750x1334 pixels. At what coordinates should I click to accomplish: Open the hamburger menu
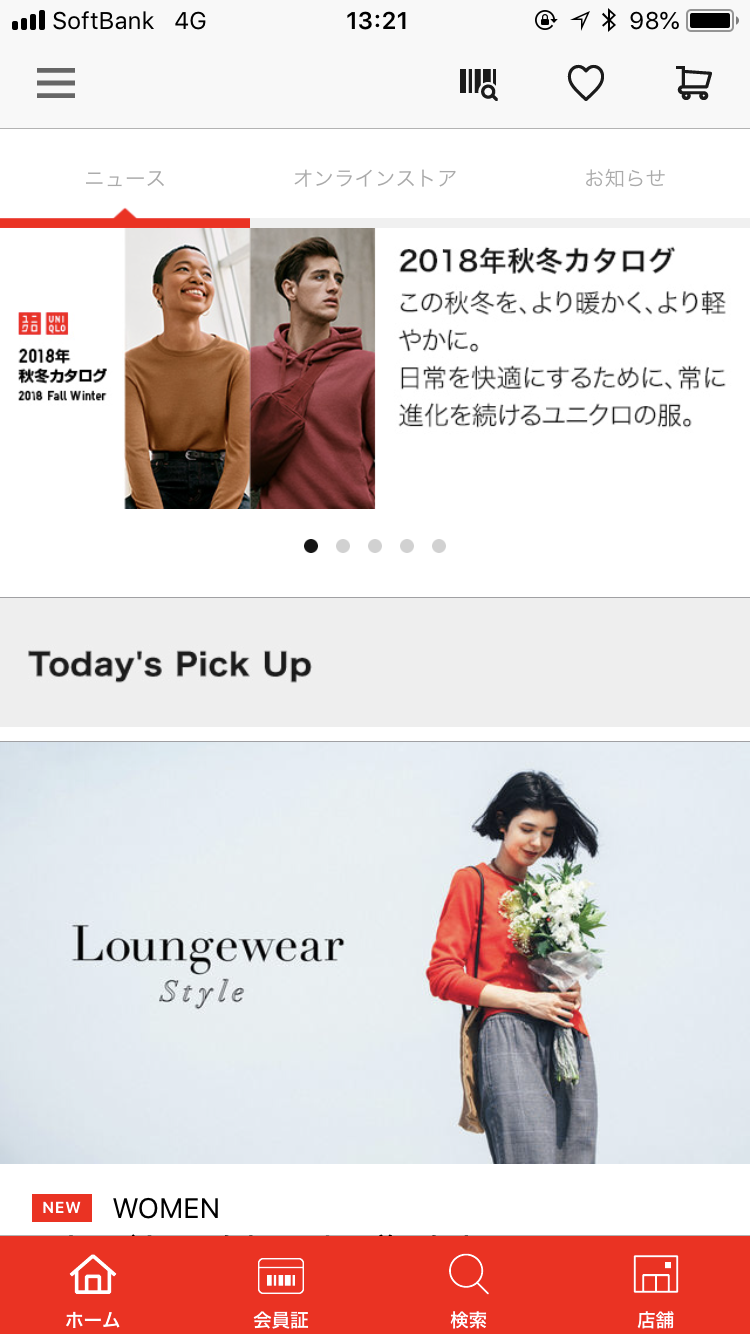56,83
